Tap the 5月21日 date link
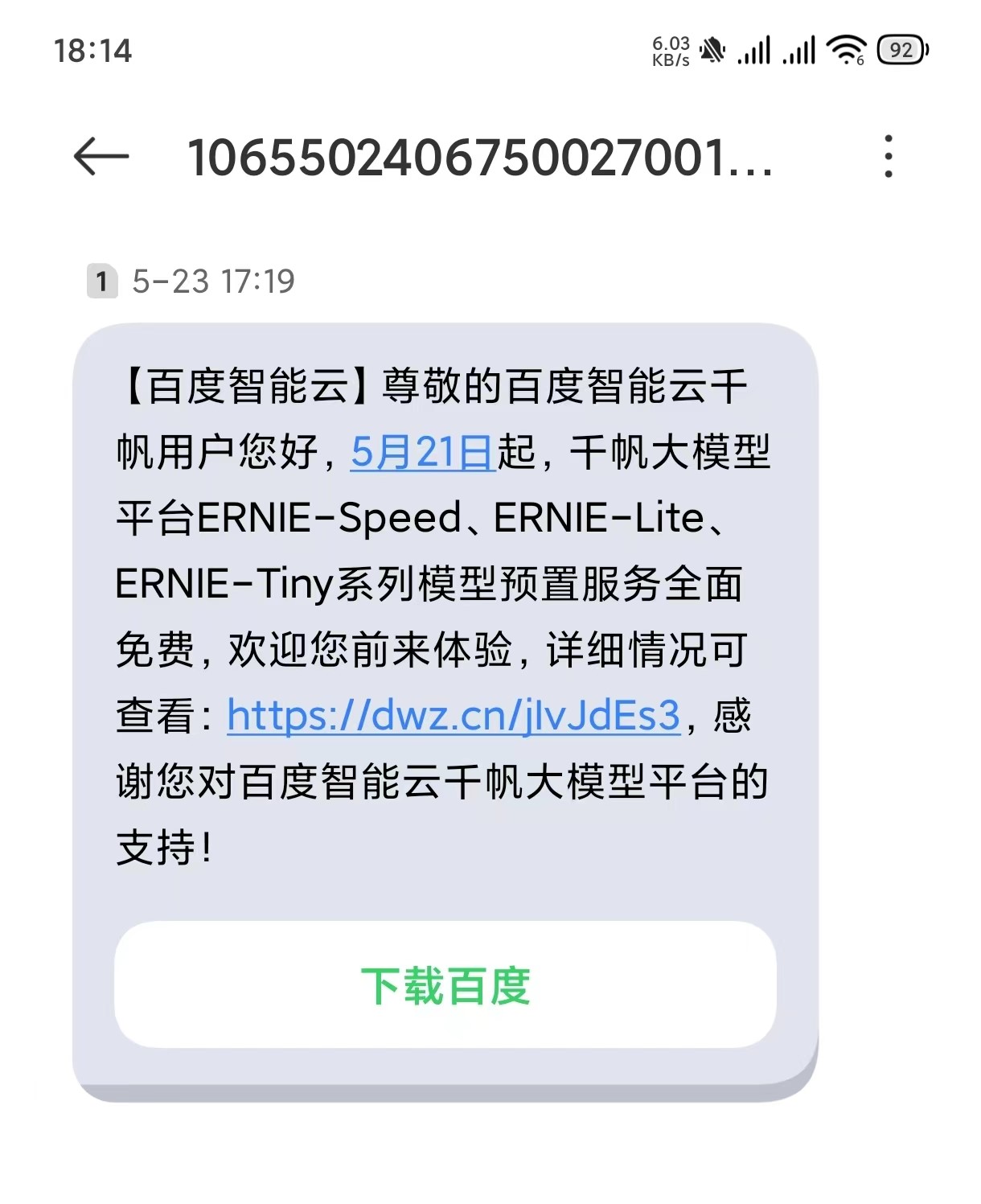The image size is (981, 1204). (422, 452)
